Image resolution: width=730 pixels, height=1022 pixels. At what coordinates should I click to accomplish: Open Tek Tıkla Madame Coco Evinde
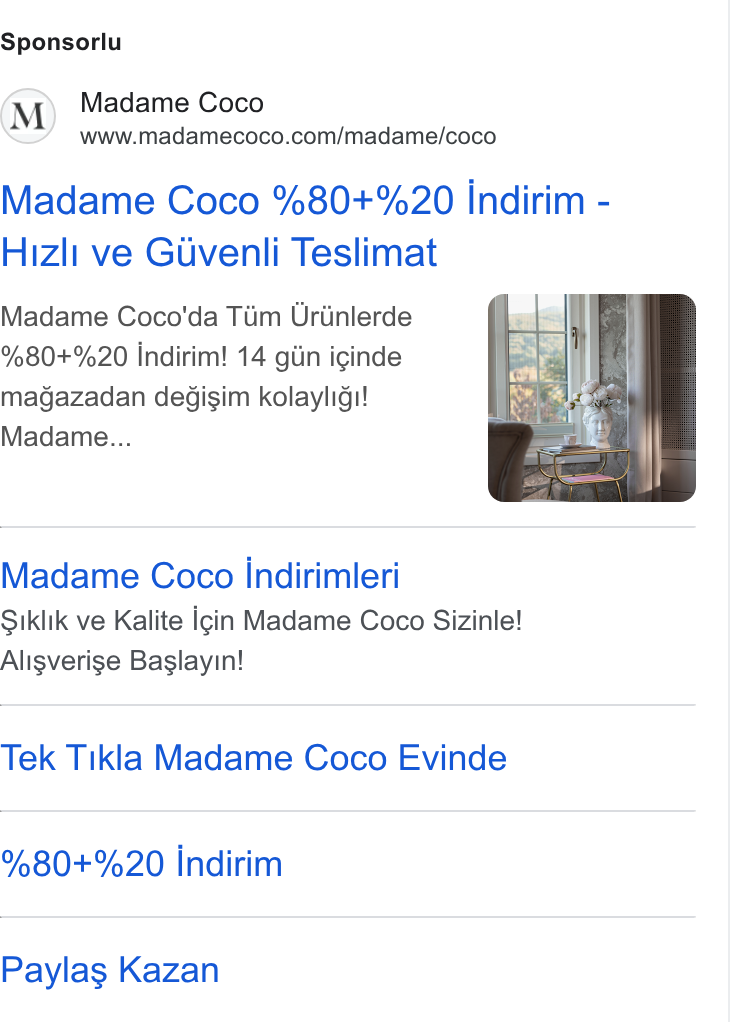click(254, 758)
